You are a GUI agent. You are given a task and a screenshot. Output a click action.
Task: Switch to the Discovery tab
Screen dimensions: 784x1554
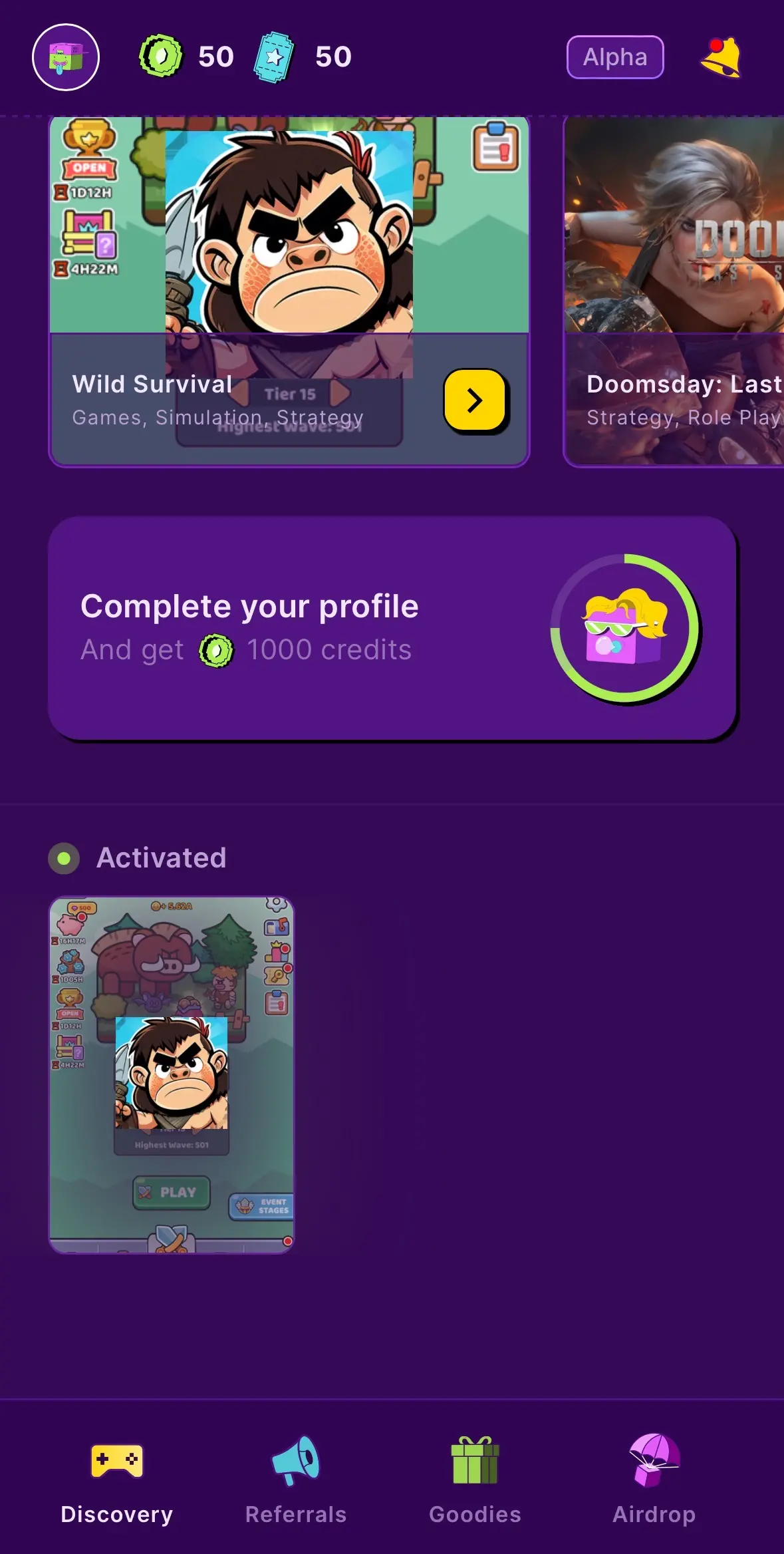[117, 1477]
